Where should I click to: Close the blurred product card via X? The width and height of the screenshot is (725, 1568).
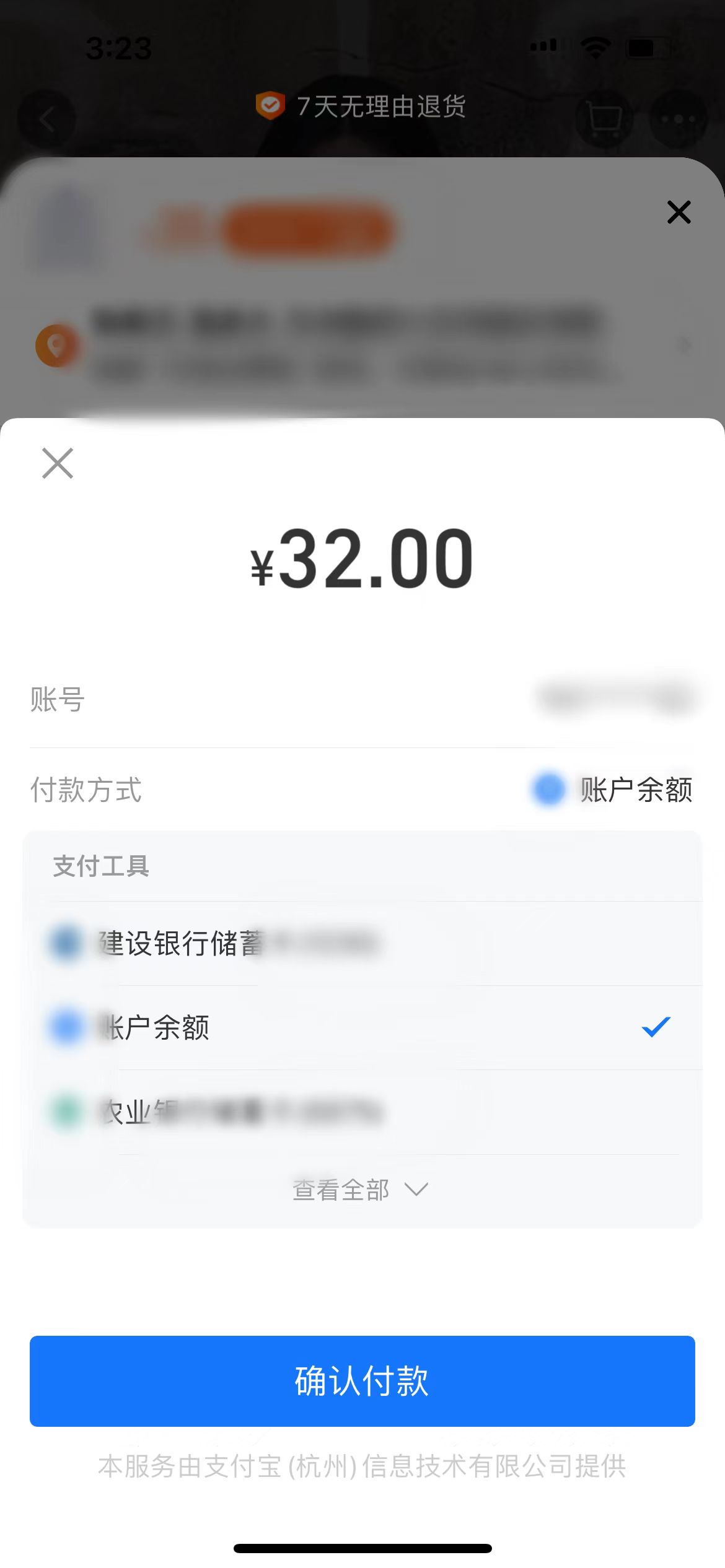tap(679, 212)
